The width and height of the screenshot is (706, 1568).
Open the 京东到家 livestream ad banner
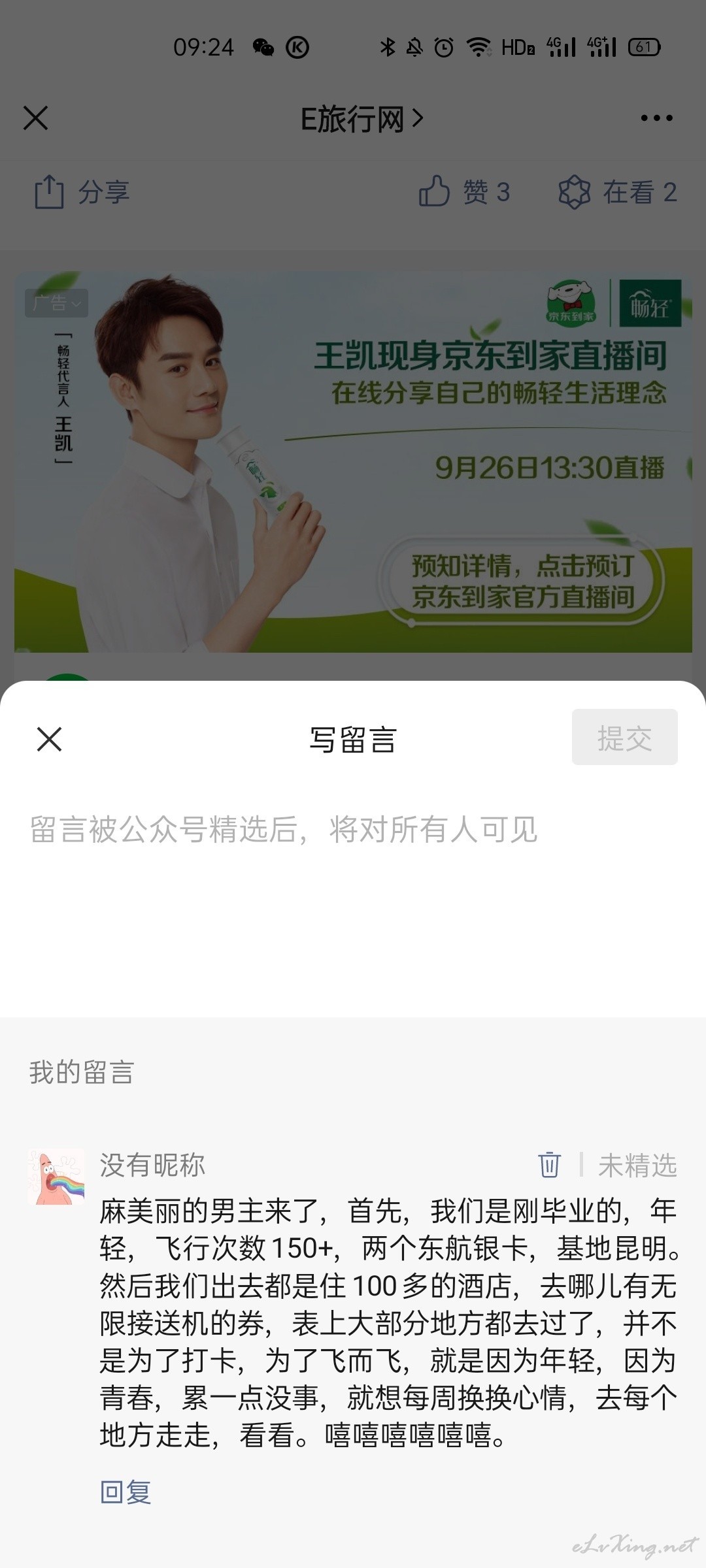click(x=353, y=462)
